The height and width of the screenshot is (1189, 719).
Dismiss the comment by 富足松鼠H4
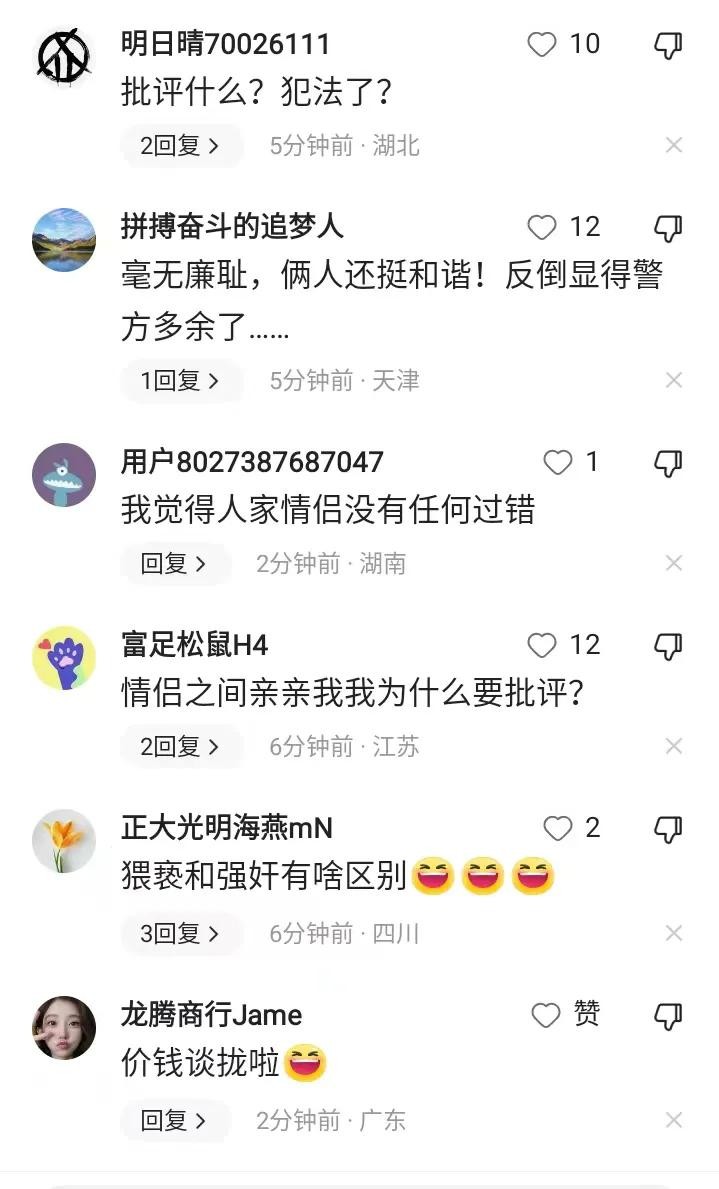pyautogui.click(x=674, y=747)
